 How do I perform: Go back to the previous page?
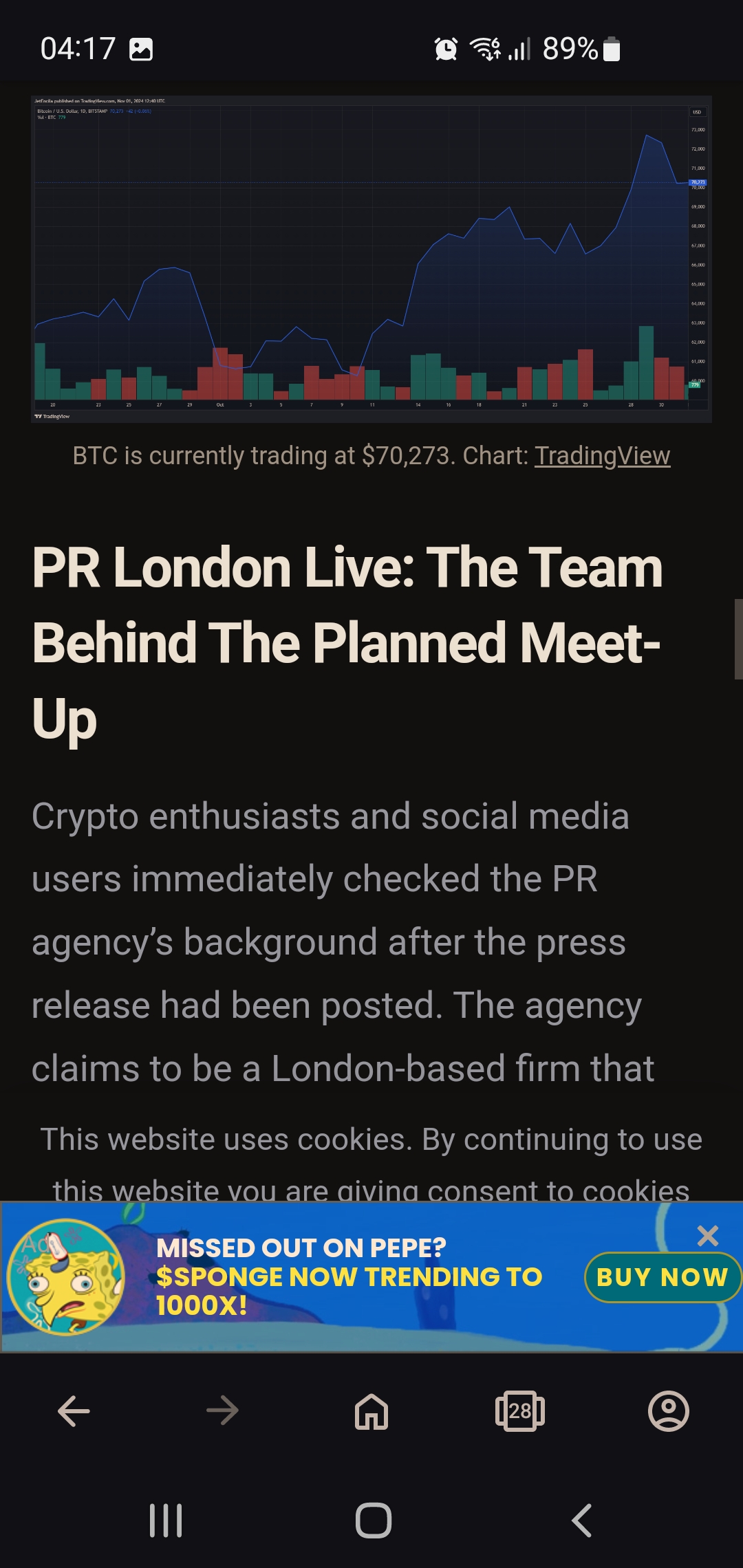pos(74,1411)
